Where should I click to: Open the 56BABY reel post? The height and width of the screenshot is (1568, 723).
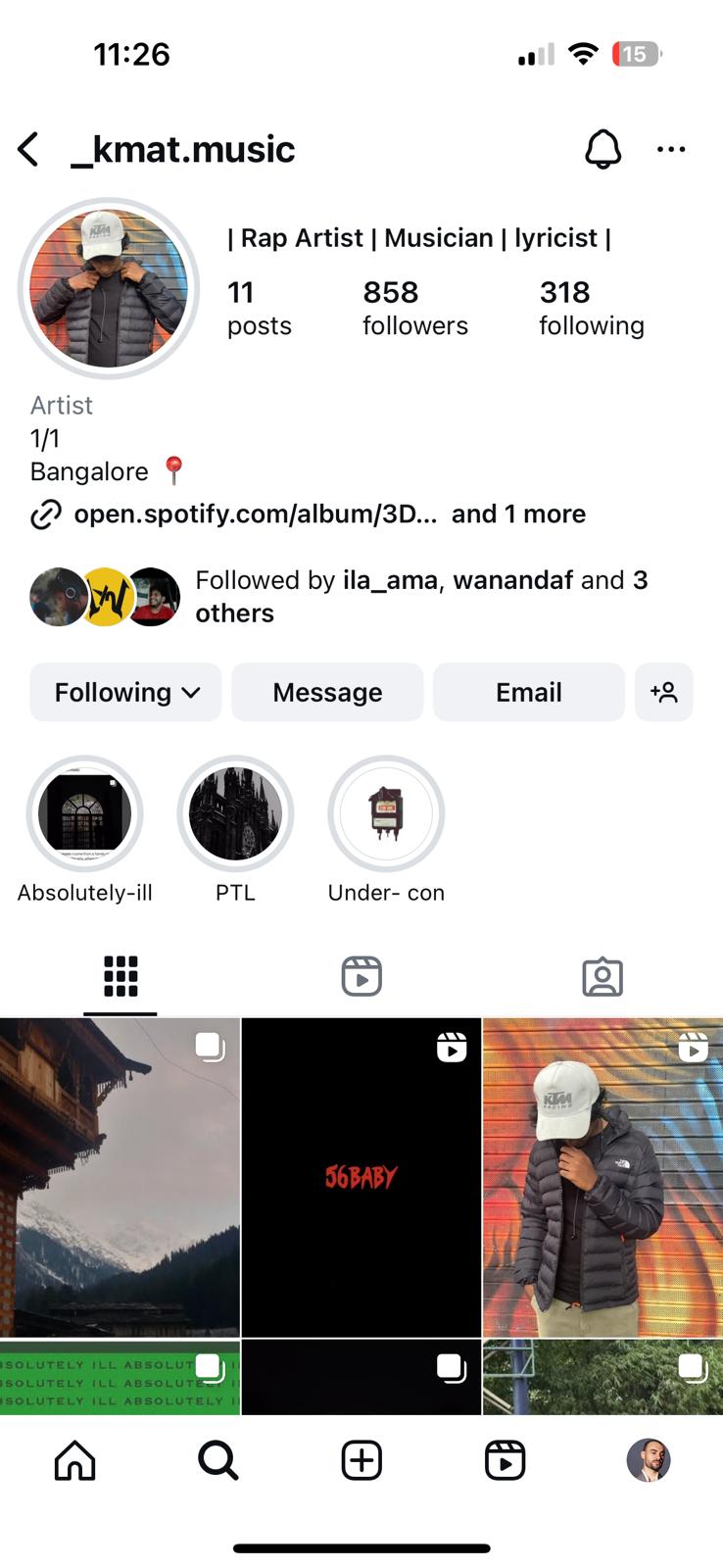click(361, 1177)
